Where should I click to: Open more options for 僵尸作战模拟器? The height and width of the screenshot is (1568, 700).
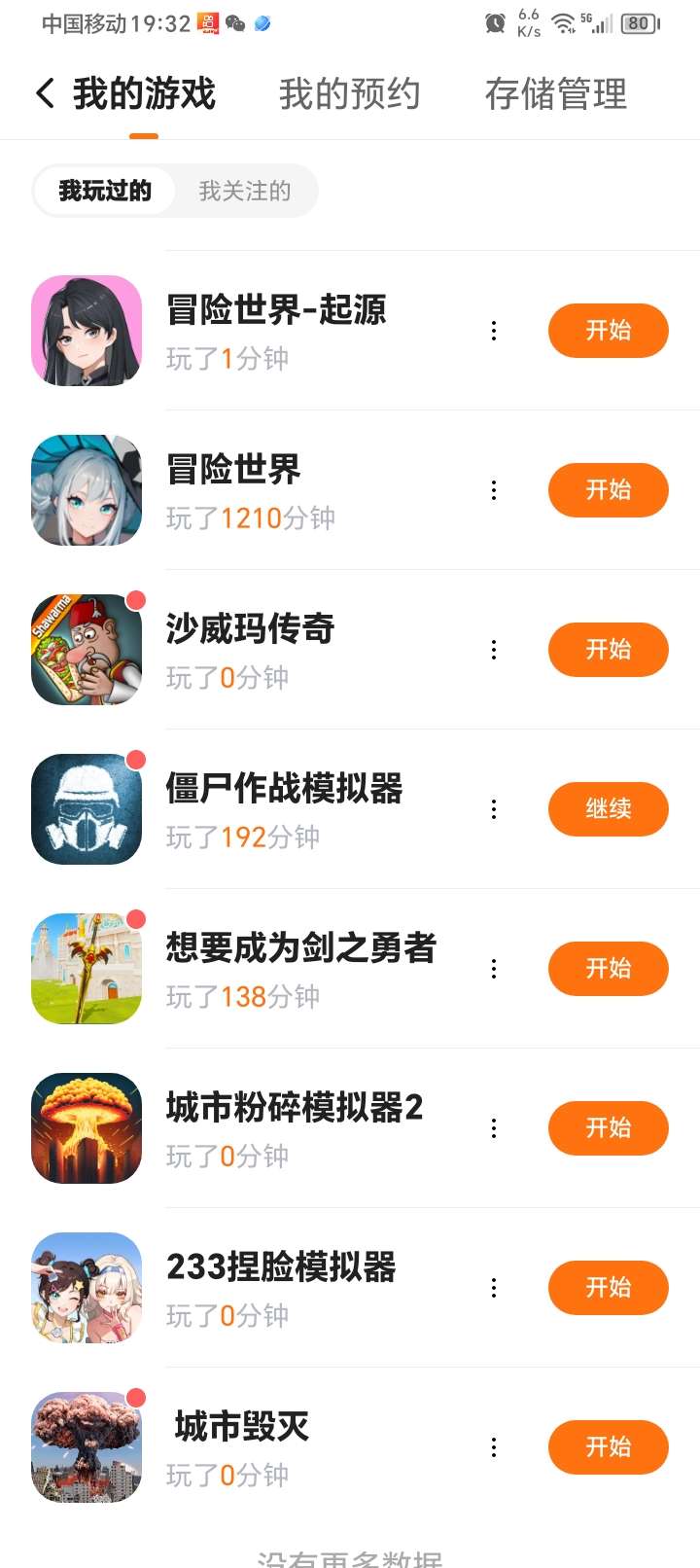pos(494,809)
